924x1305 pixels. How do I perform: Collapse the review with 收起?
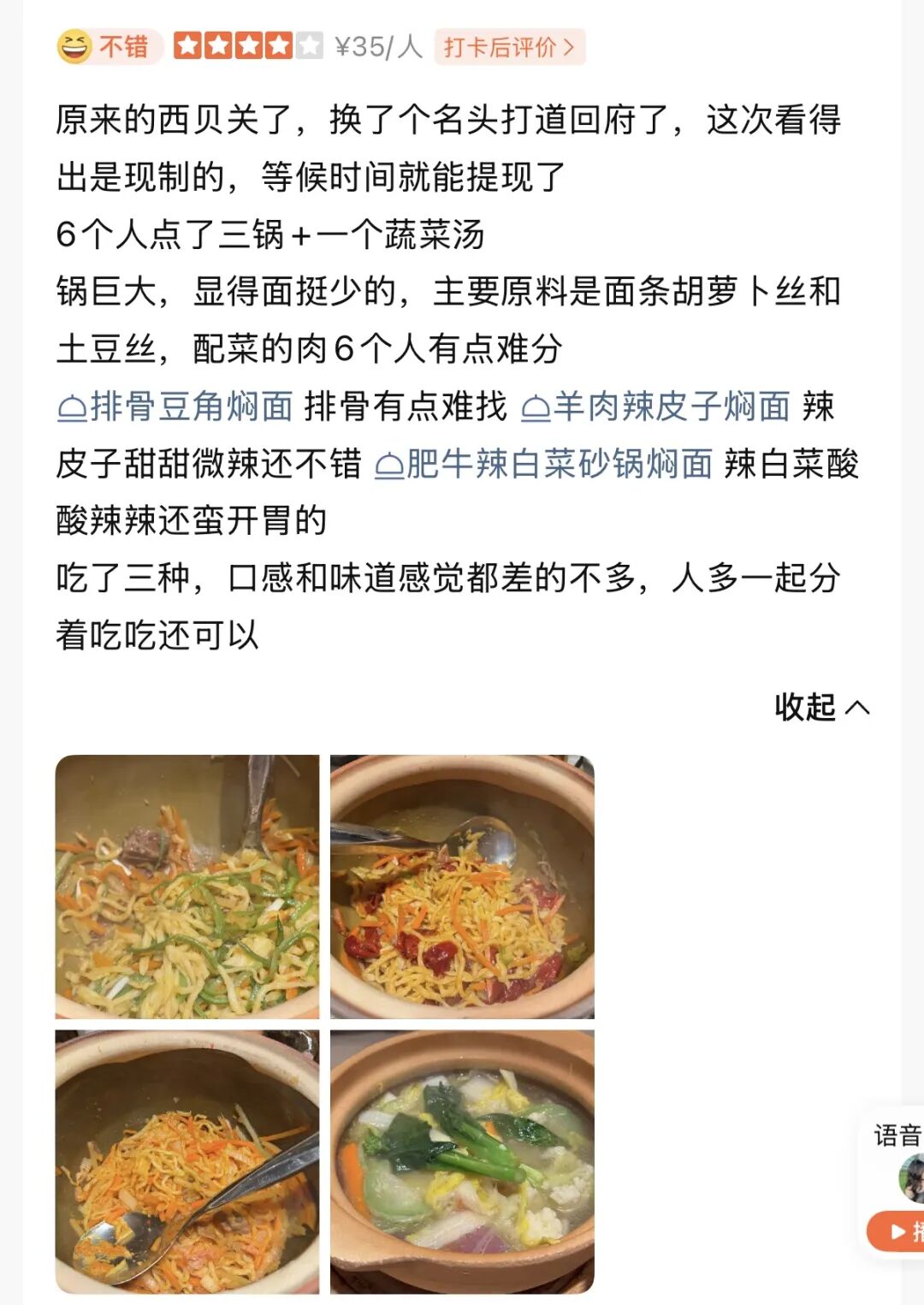821,707
